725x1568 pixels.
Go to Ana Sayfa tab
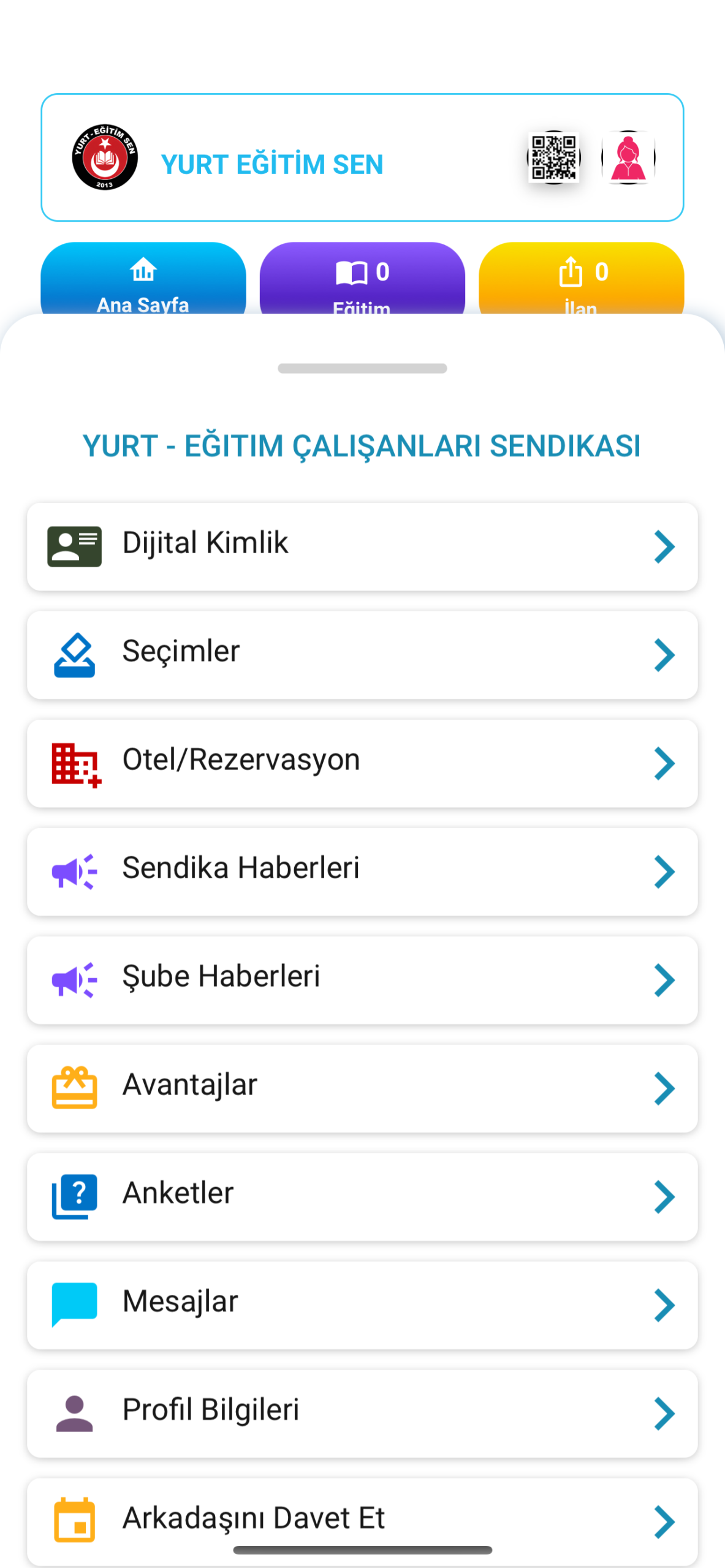point(143,281)
